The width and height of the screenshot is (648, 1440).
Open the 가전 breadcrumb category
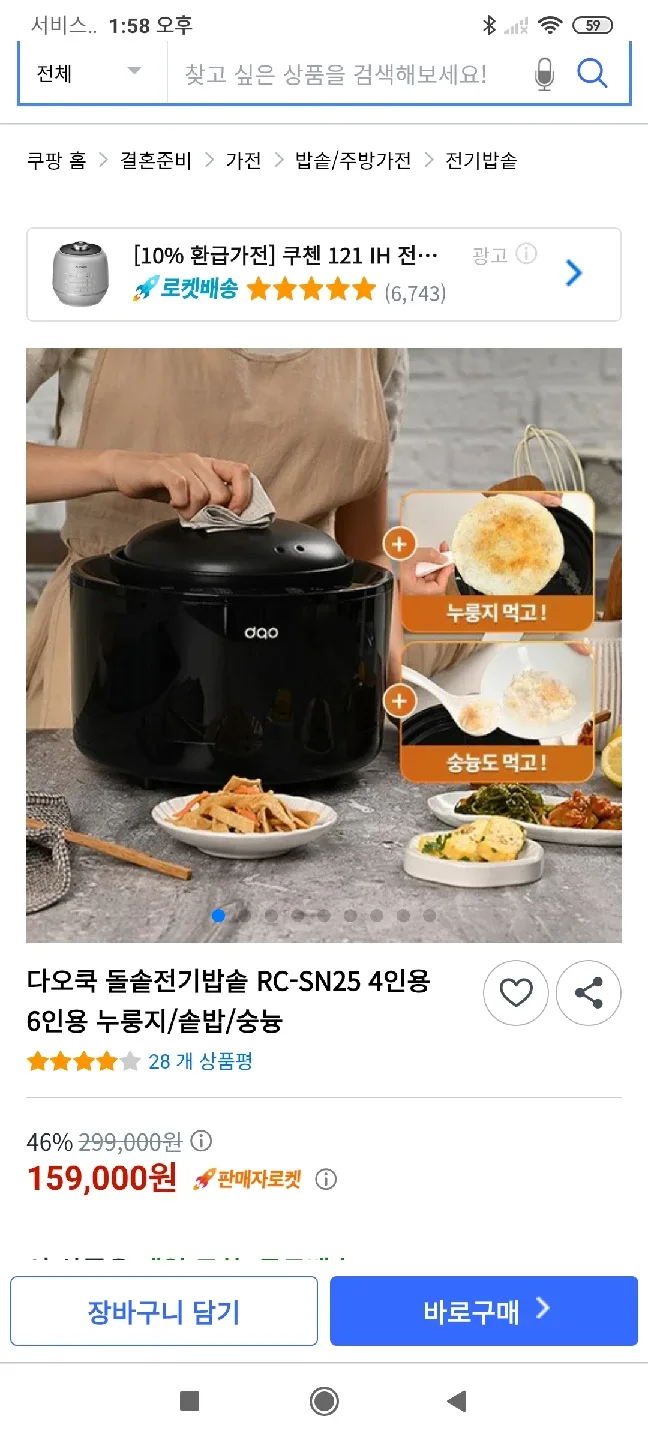pyautogui.click(x=243, y=160)
